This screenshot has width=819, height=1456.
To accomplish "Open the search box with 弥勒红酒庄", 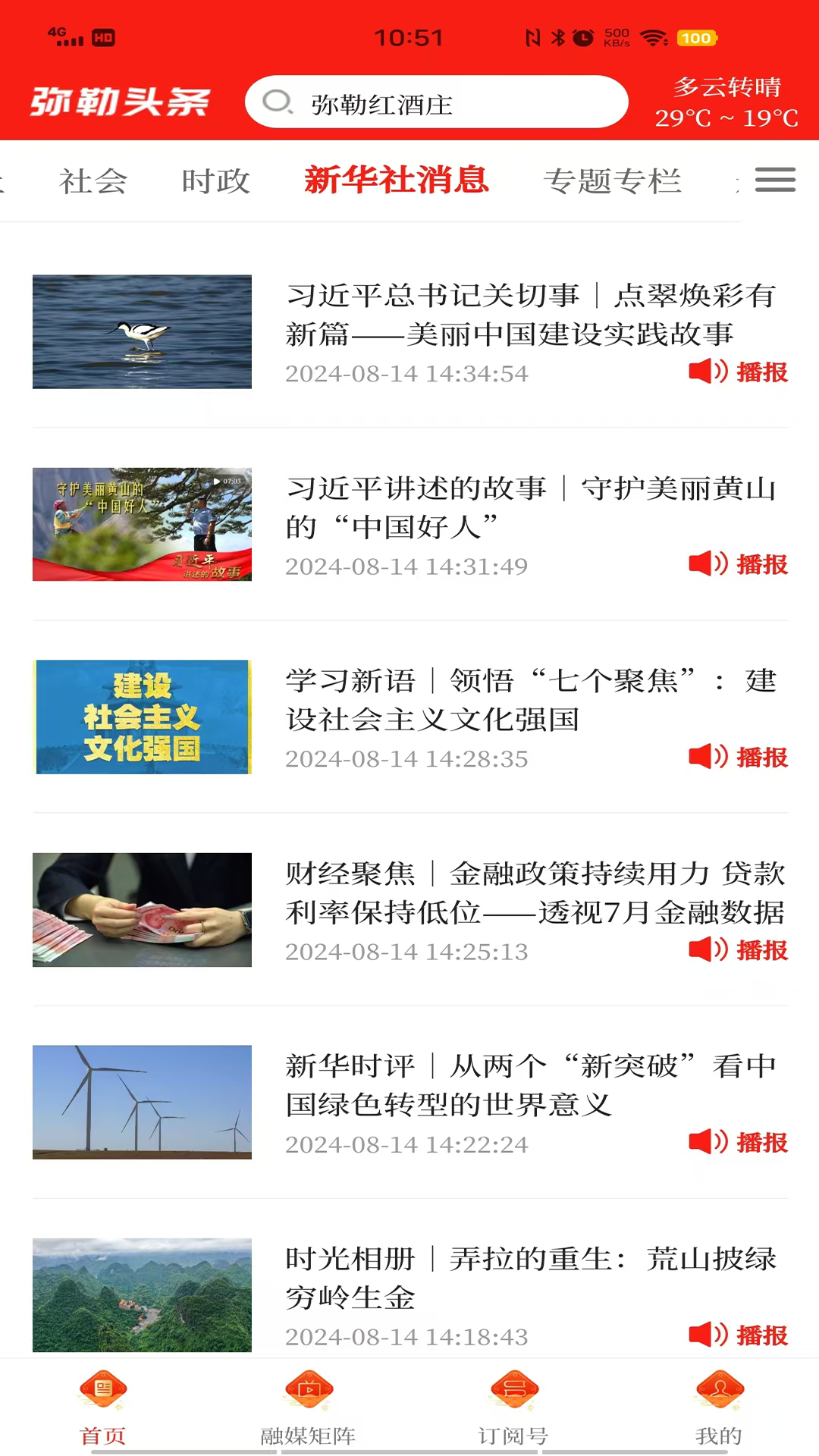I will (436, 102).
